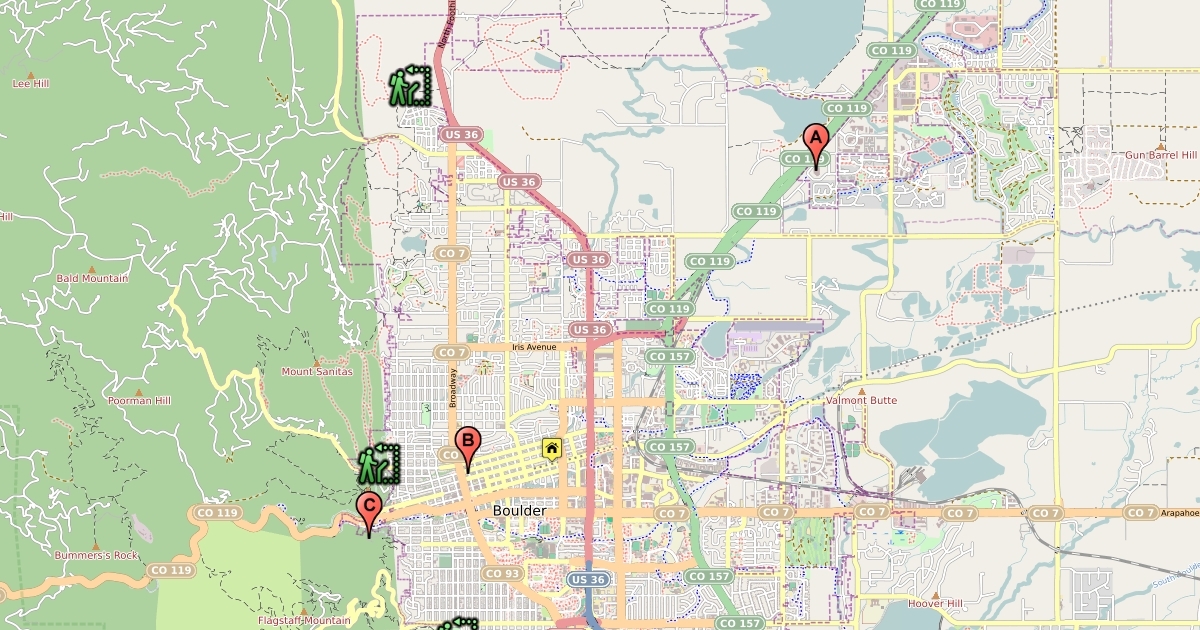Select the hiker trail icon beside US 36
This screenshot has height=630, width=1200.
(408, 88)
